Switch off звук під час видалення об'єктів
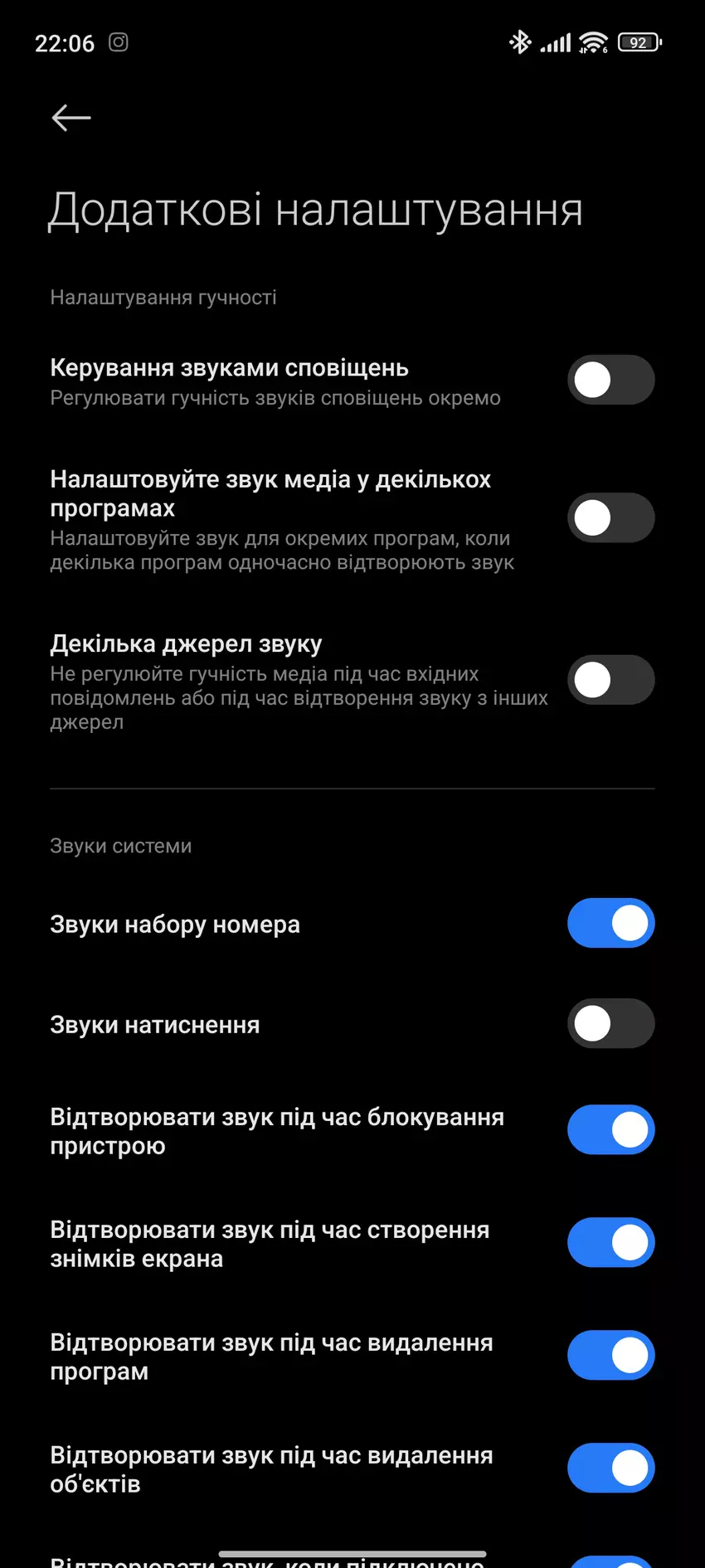 pyautogui.click(x=610, y=1468)
